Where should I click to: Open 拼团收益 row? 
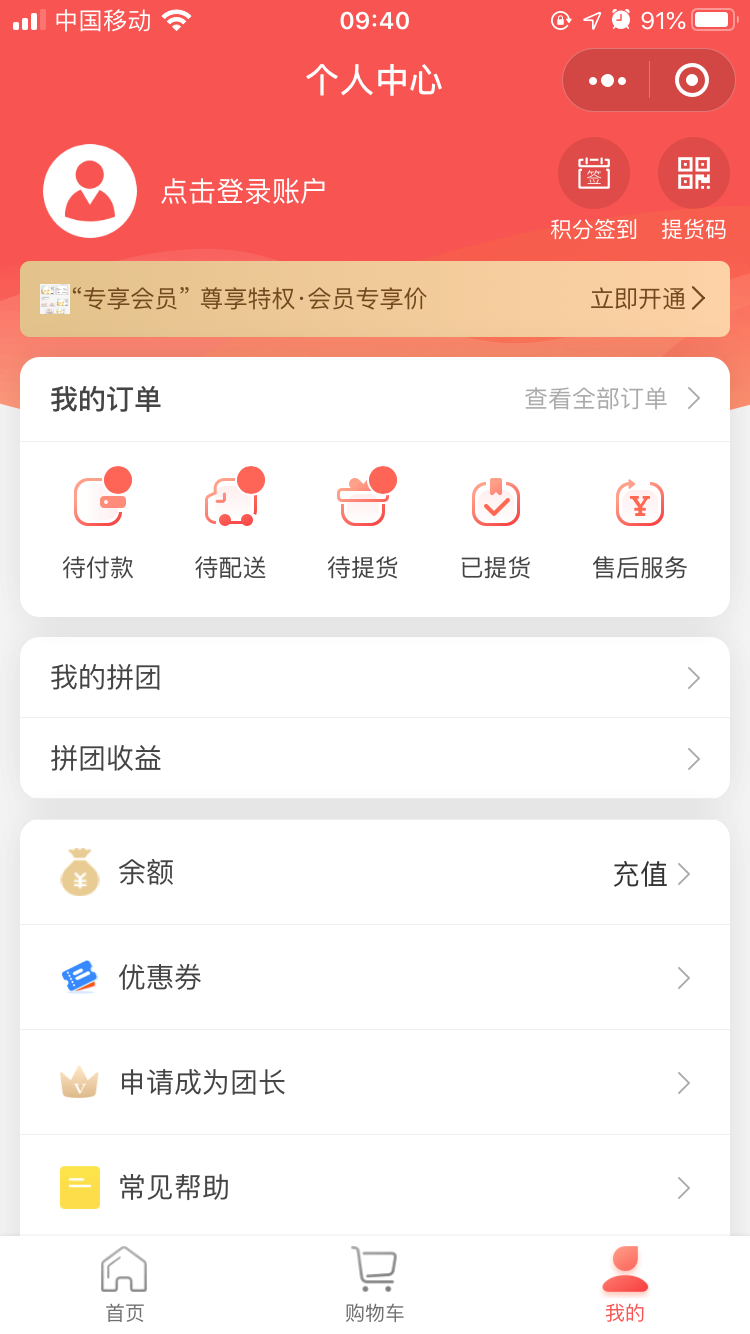click(375, 759)
